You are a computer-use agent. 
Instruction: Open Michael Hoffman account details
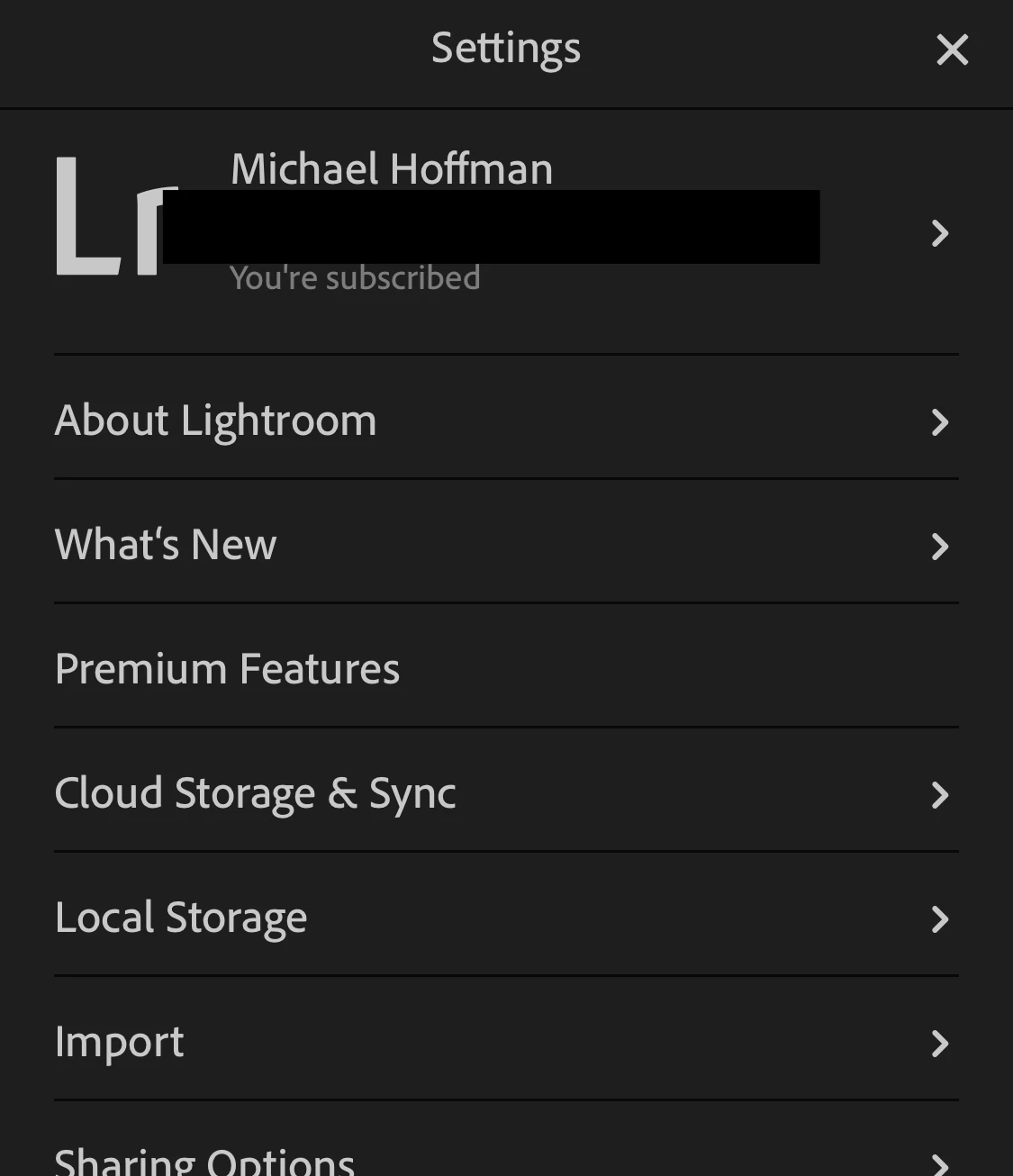tap(504, 231)
